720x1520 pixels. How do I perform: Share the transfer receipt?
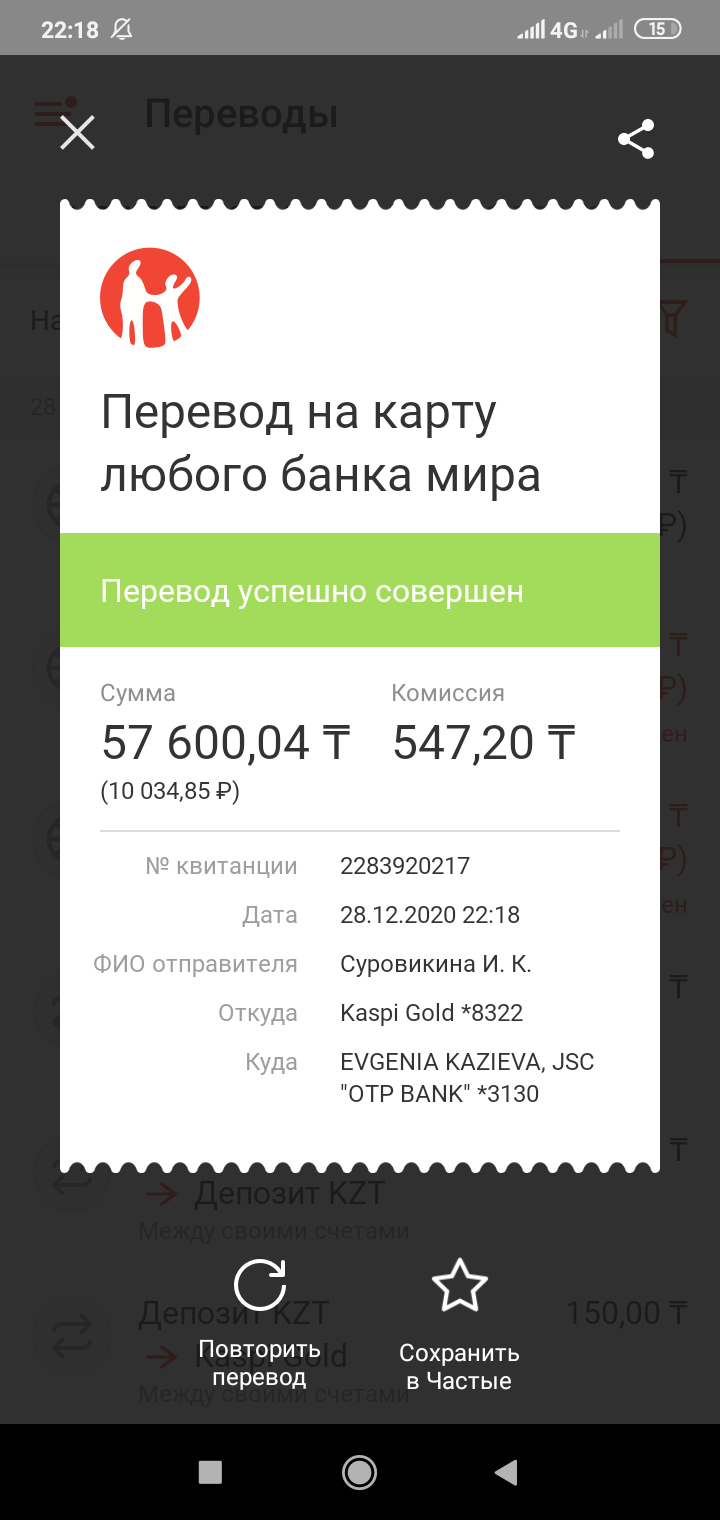[636, 139]
